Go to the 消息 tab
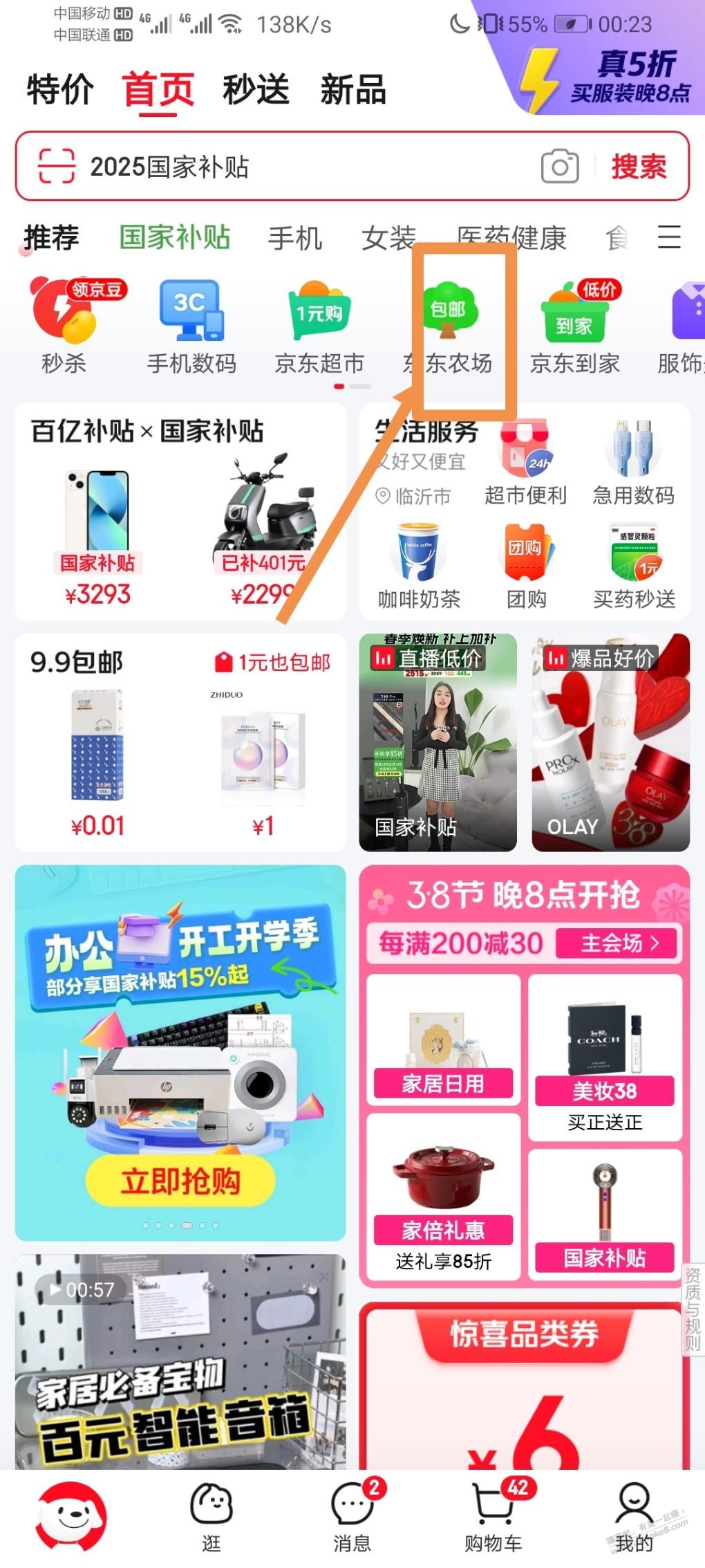This screenshot has width=705, height=1568. coord(352,1517)
